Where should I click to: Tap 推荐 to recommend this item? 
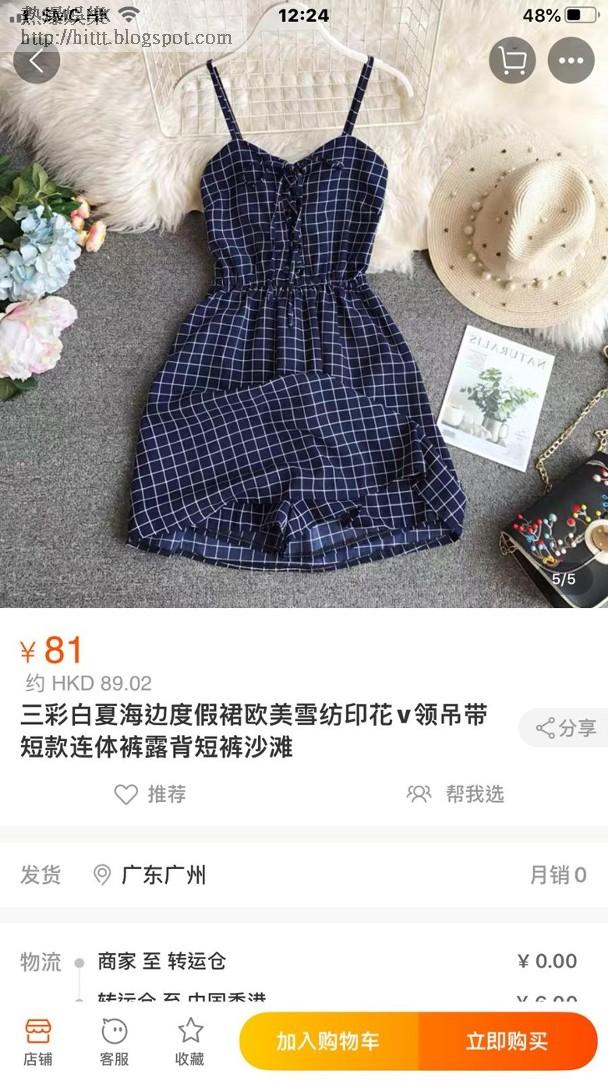coord(150,794)
